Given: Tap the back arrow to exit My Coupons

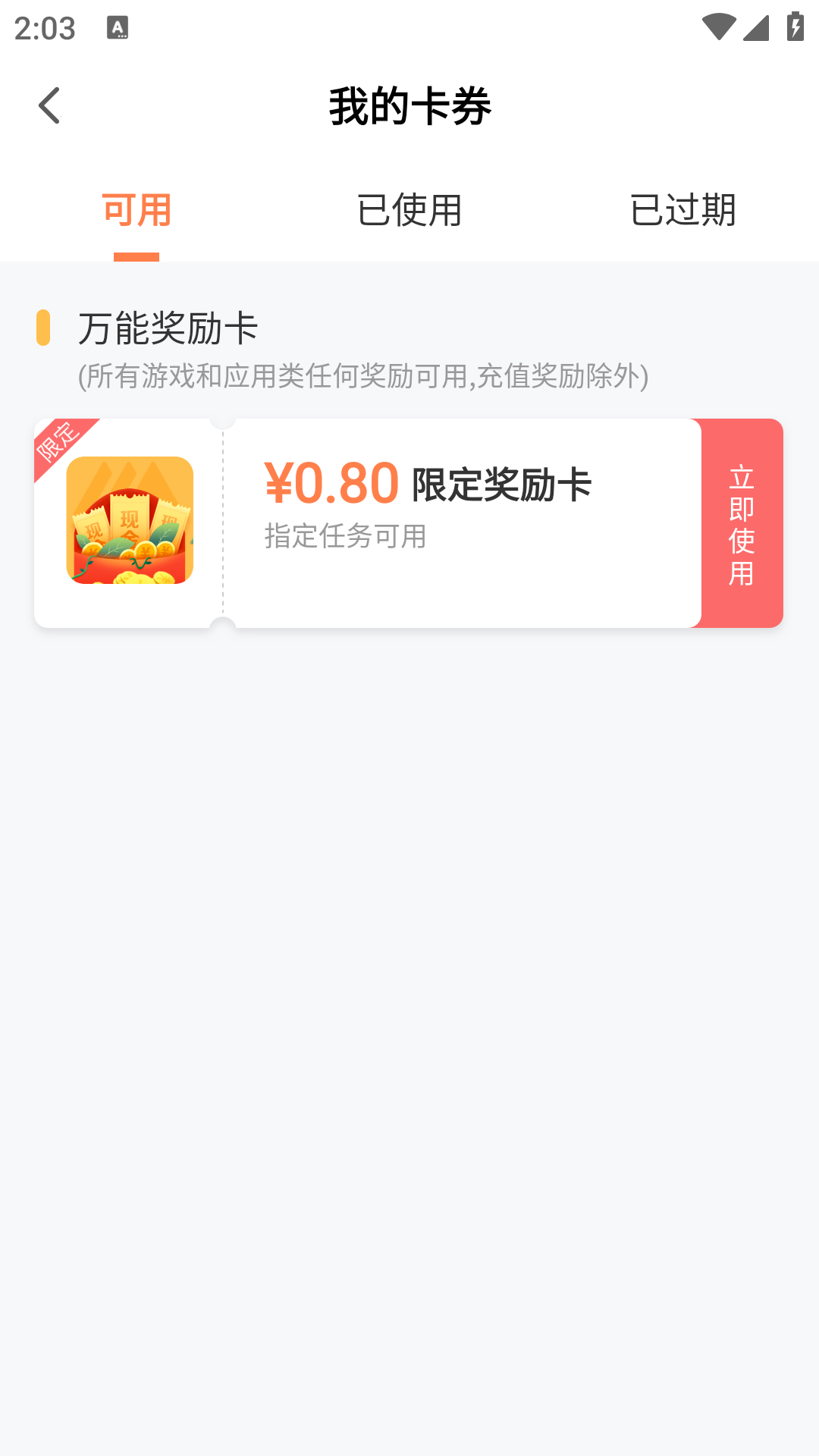Looking at the screenshot, I should [x=50, y=105].
